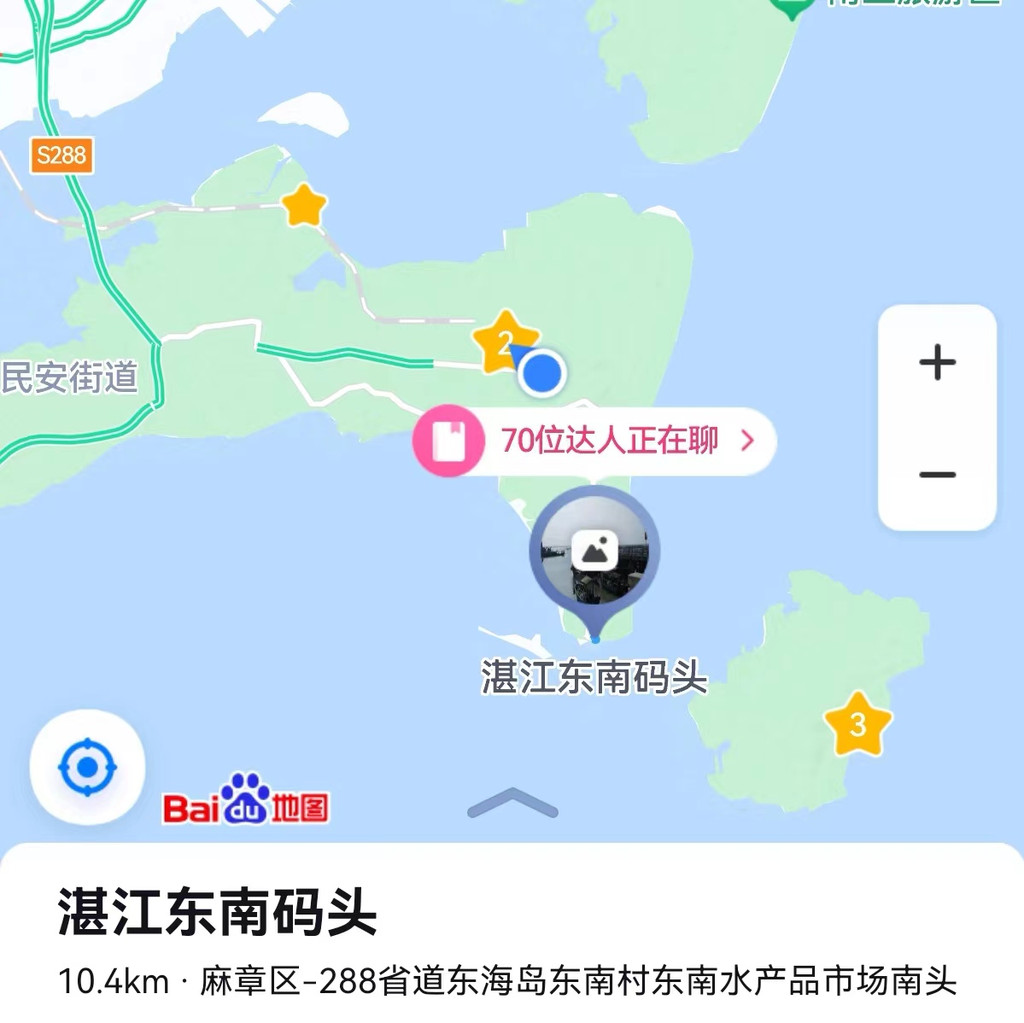Zoom out with the minus button

point(937,474)
